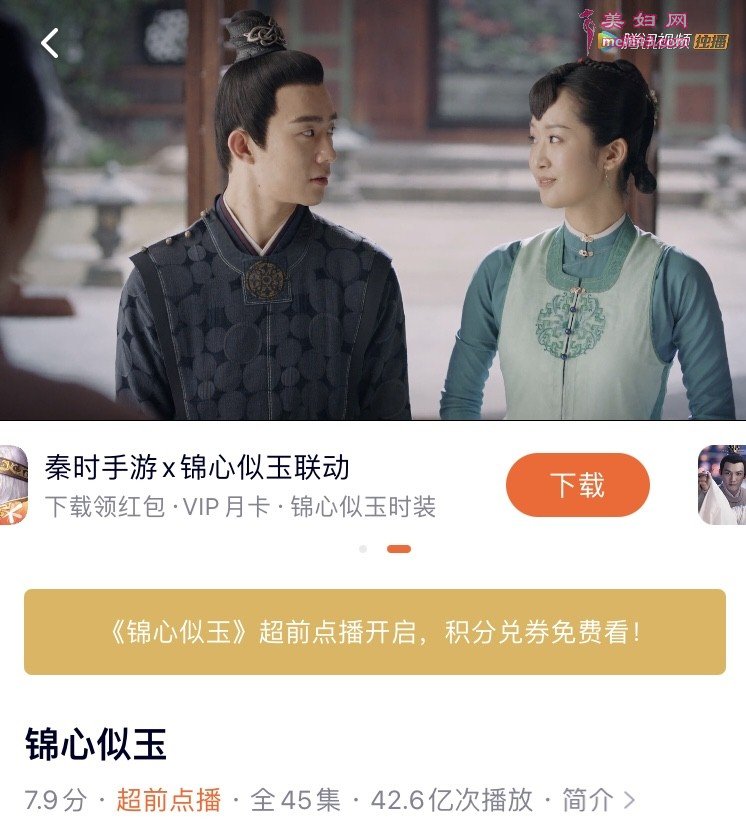Viewport: 746px width, 838px height.
Task: Go back using the top-left arrow
Action: (x=49, y=43)
